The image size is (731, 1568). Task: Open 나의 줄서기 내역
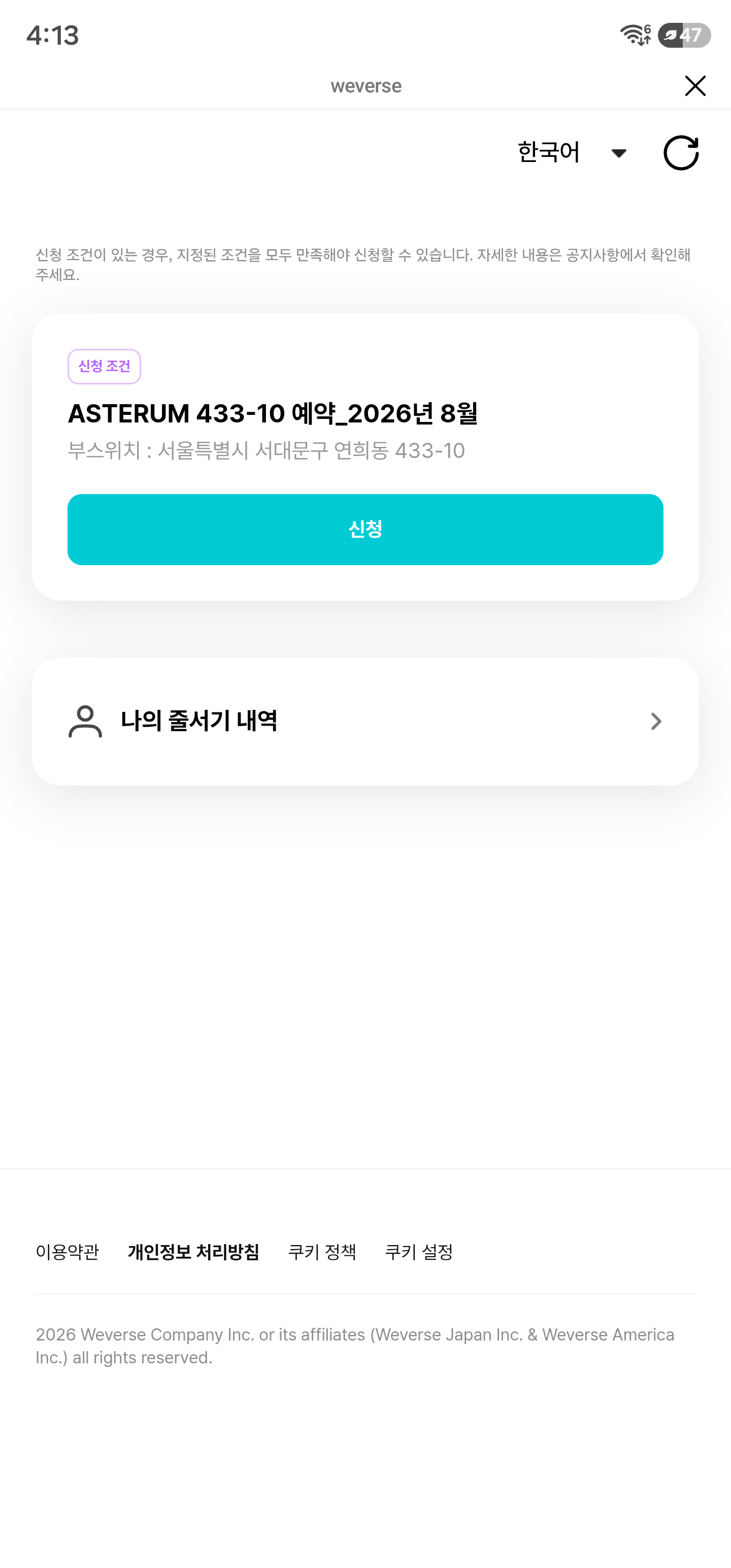click(x=365, y=721)
